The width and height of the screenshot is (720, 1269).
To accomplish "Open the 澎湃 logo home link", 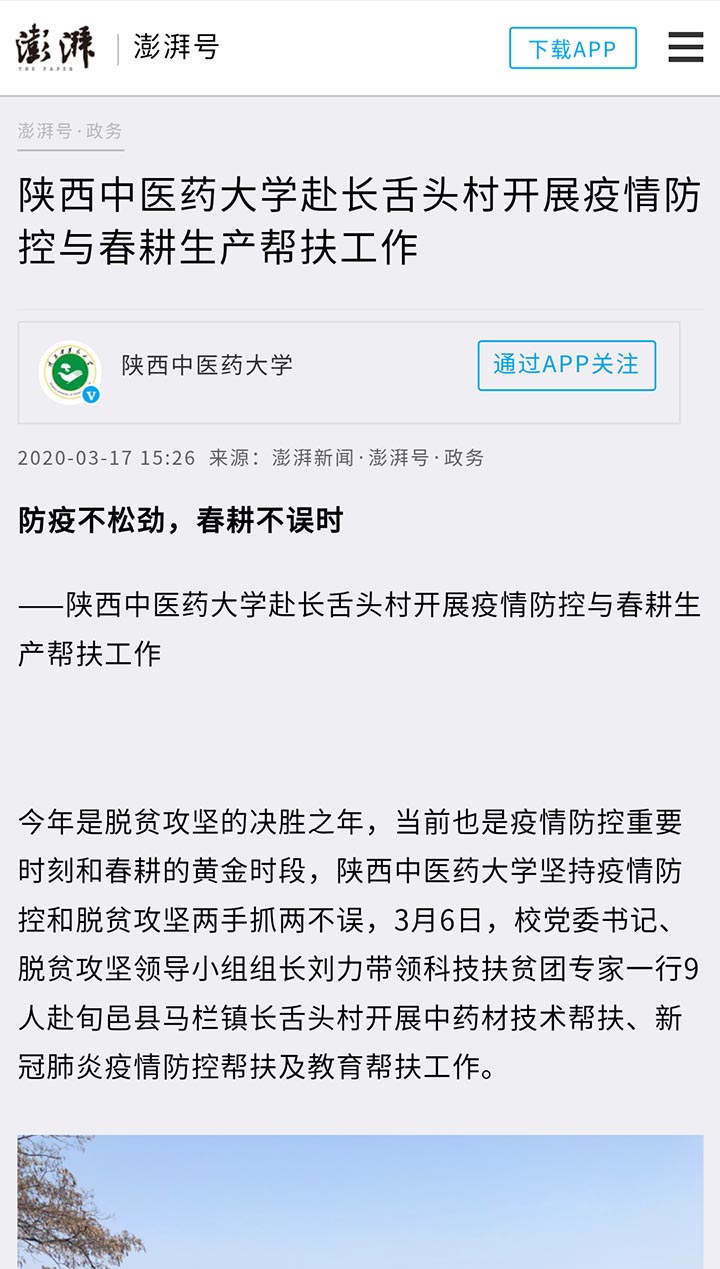I will coord(56,47).
